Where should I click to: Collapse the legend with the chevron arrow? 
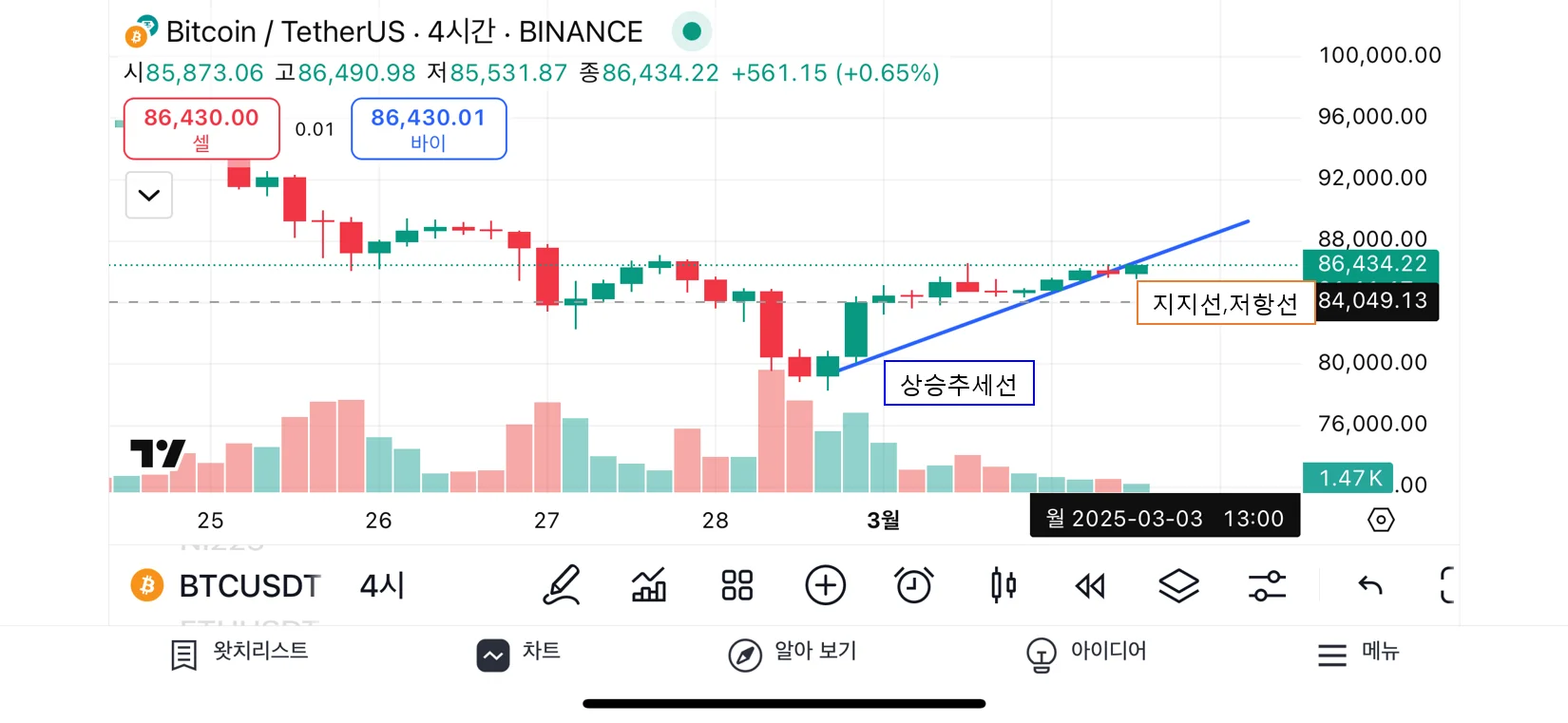pyautogui.click(x=149, y=195)
